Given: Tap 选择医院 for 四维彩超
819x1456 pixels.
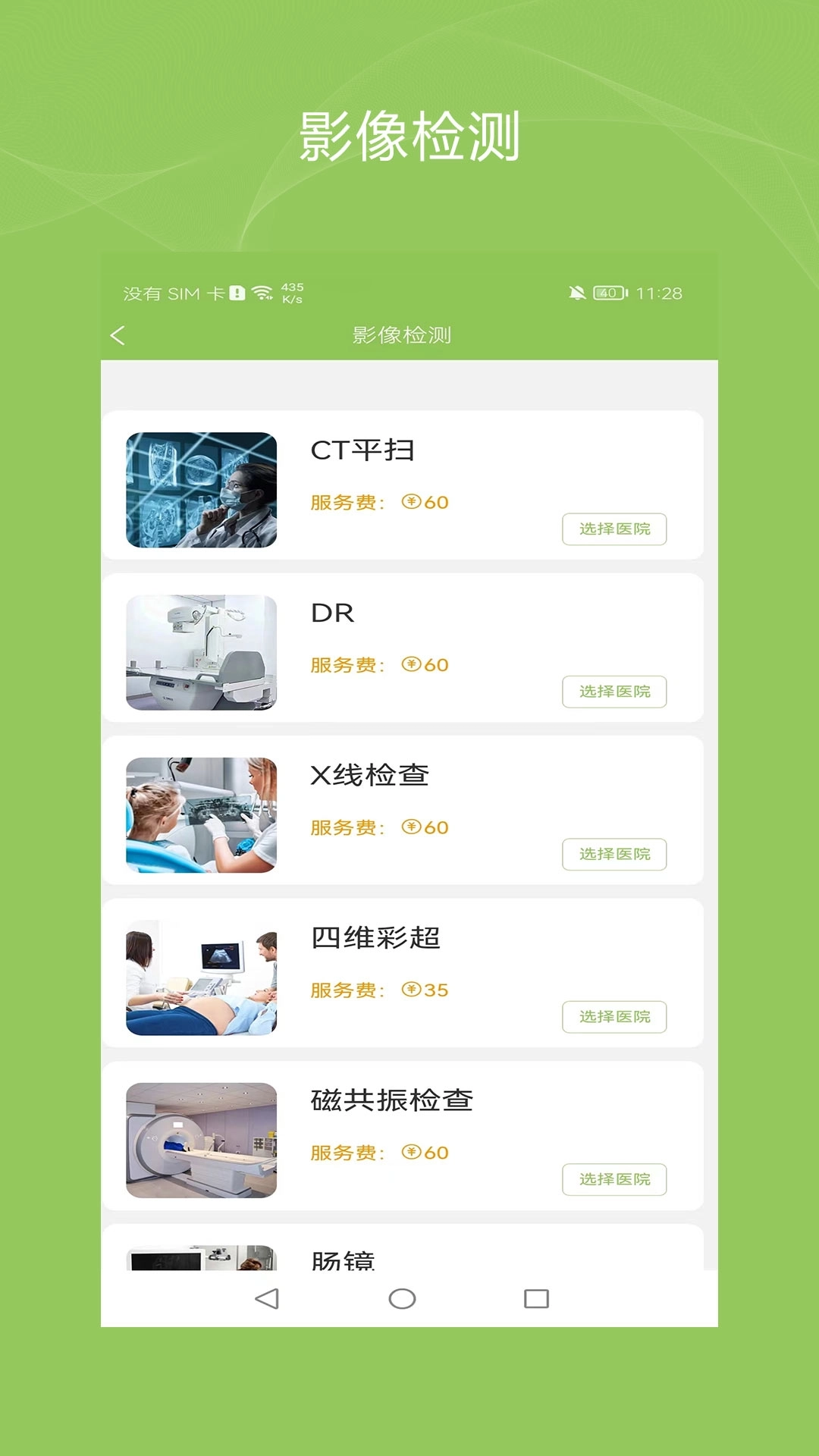Looking at the screenshot, I should (x=614, y=1017).
